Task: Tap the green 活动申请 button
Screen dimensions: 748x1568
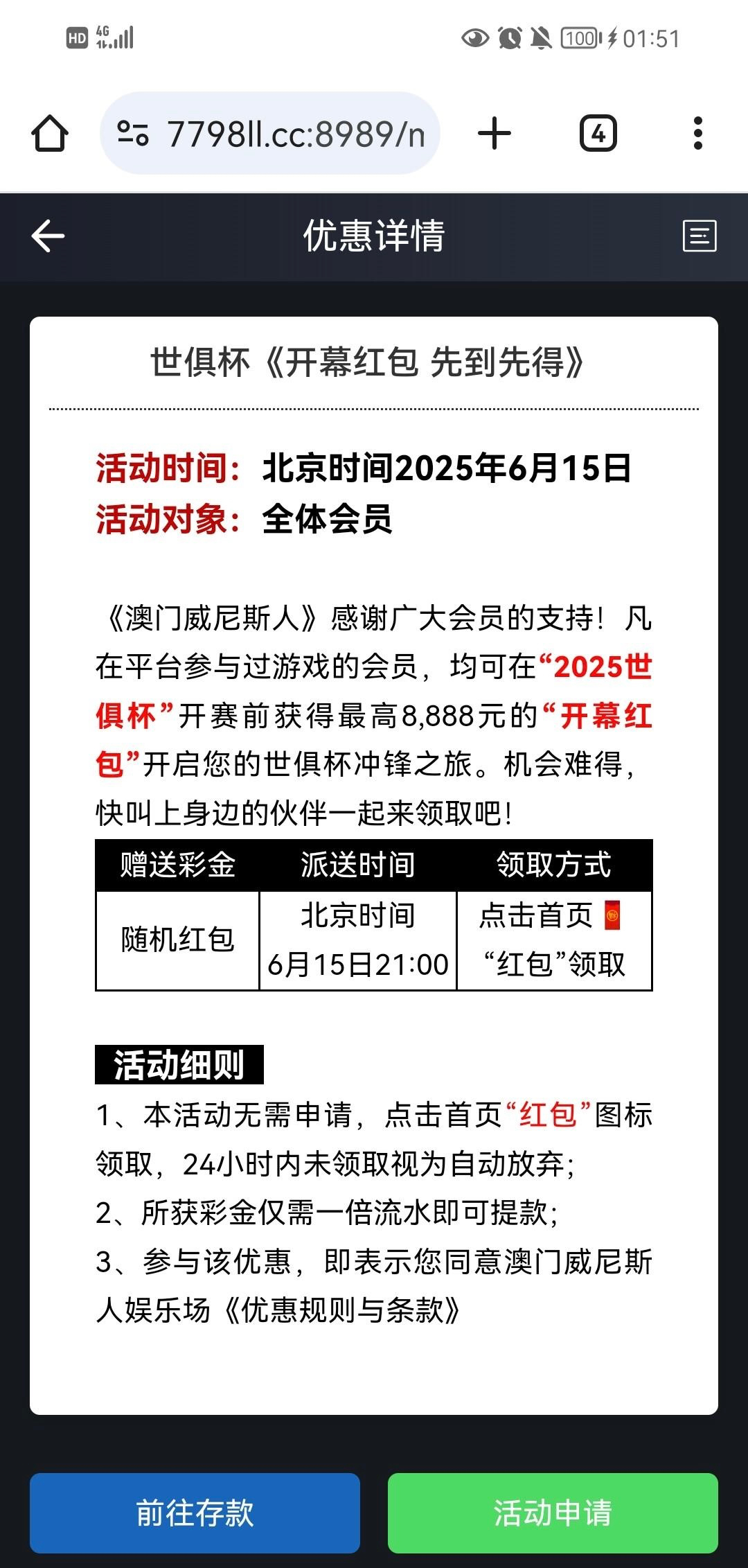Action: point(552,1513)
